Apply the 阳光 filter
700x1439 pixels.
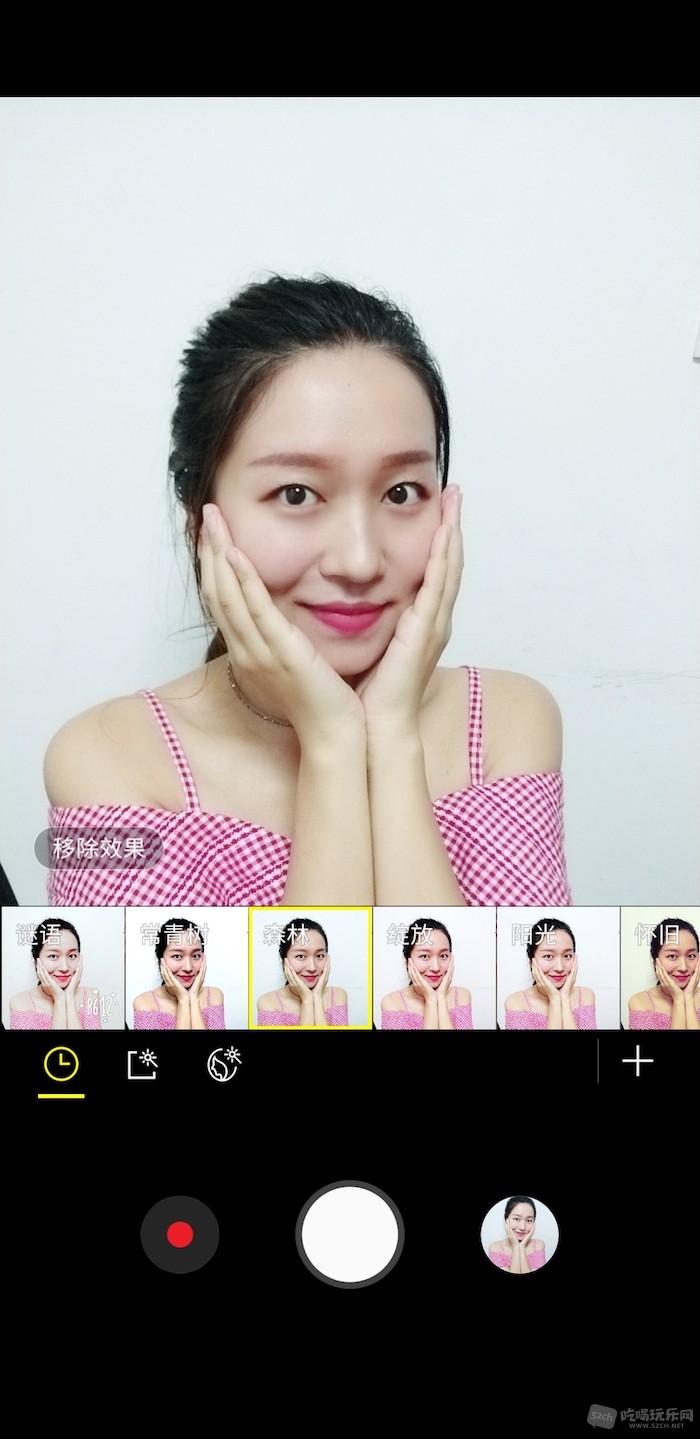coord(558,968)
